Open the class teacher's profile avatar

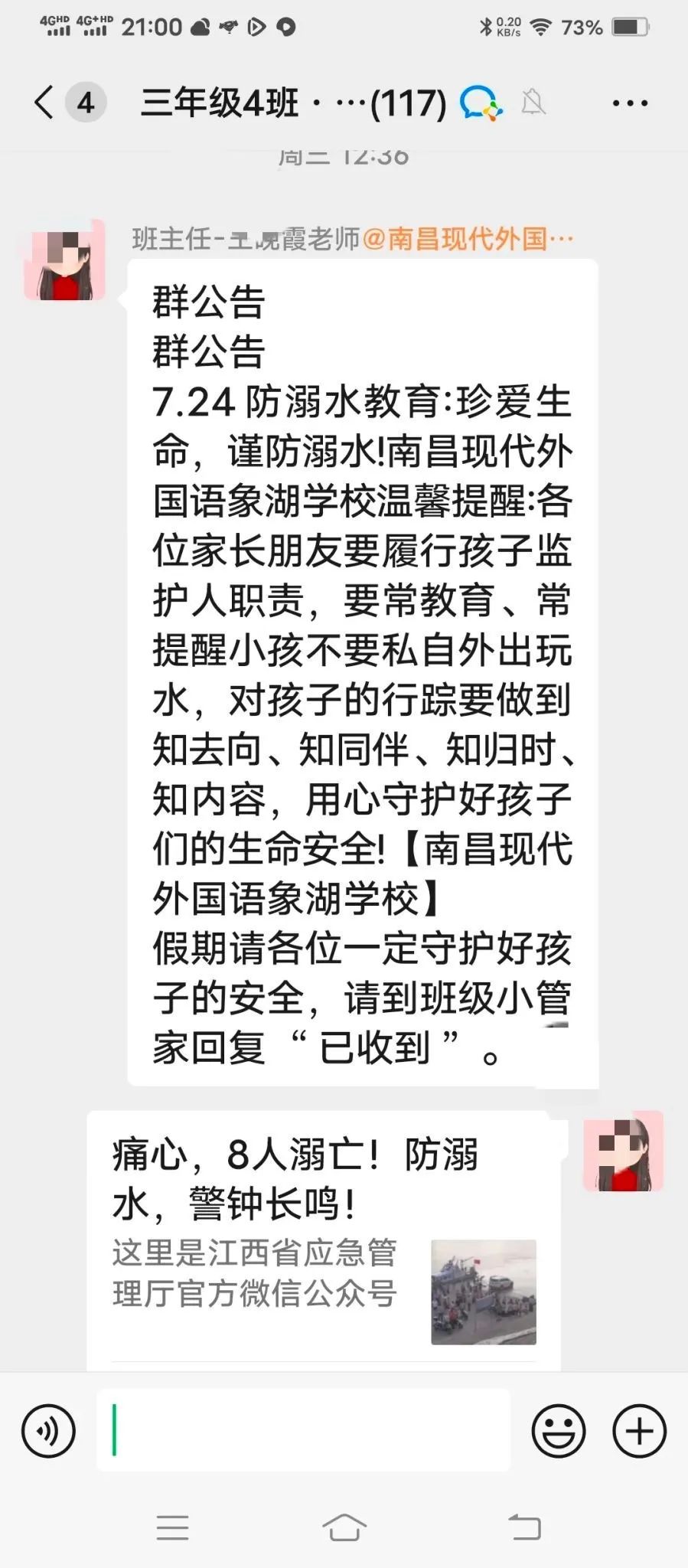pos(64,260)
